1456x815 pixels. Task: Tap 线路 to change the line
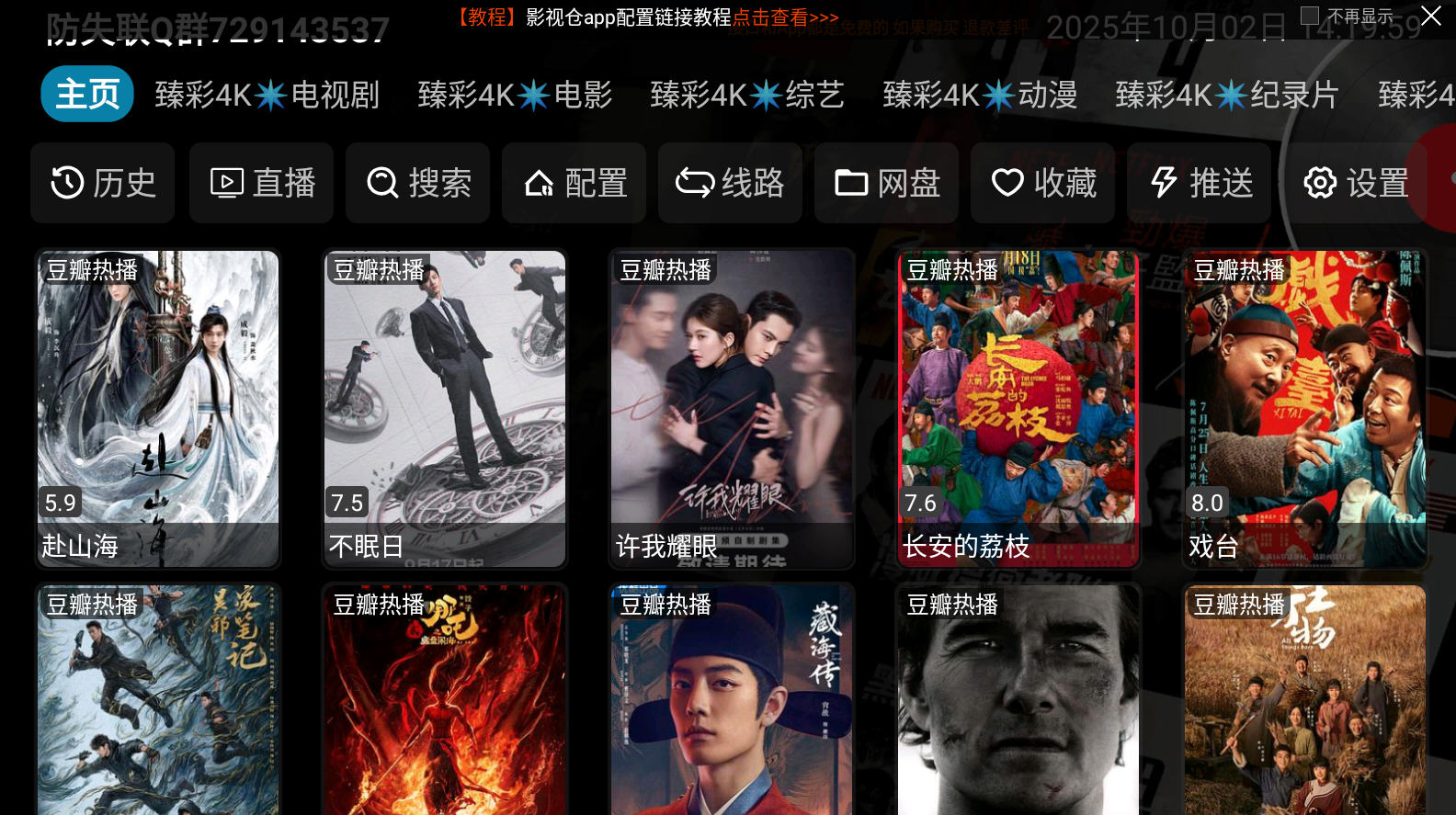point(731,183)
